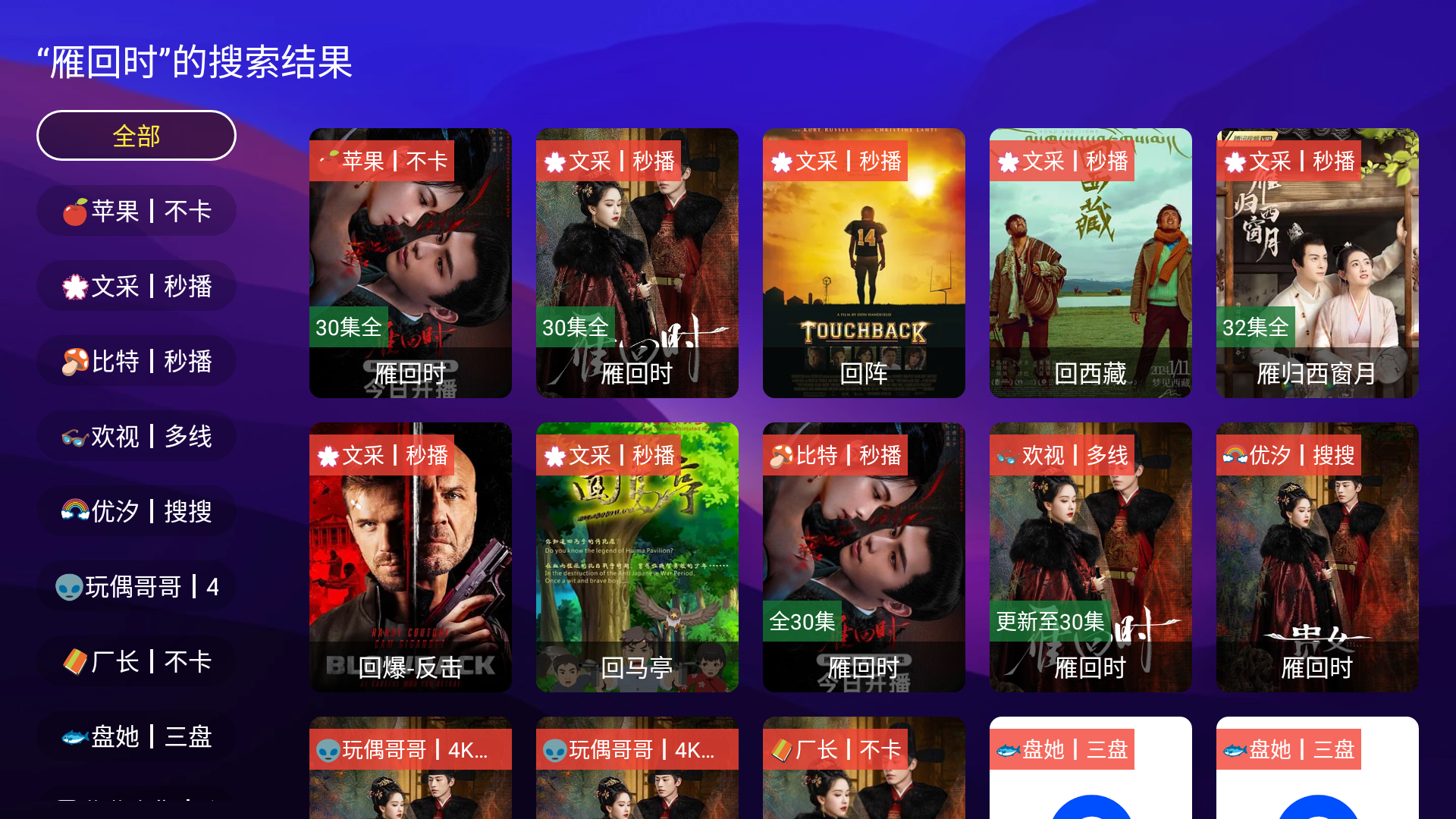
Task: Open the 回西藏 movie card
Action: pos(1090,263)
